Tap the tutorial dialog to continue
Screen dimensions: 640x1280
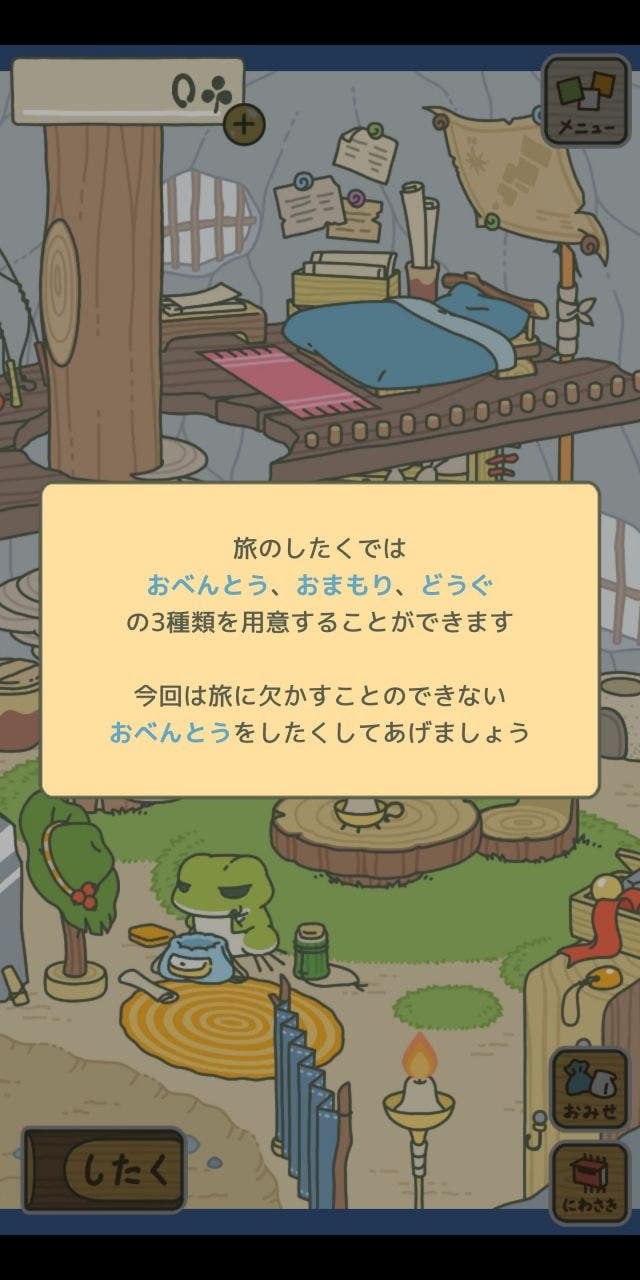pyautogui.click(x=320, y=640)
